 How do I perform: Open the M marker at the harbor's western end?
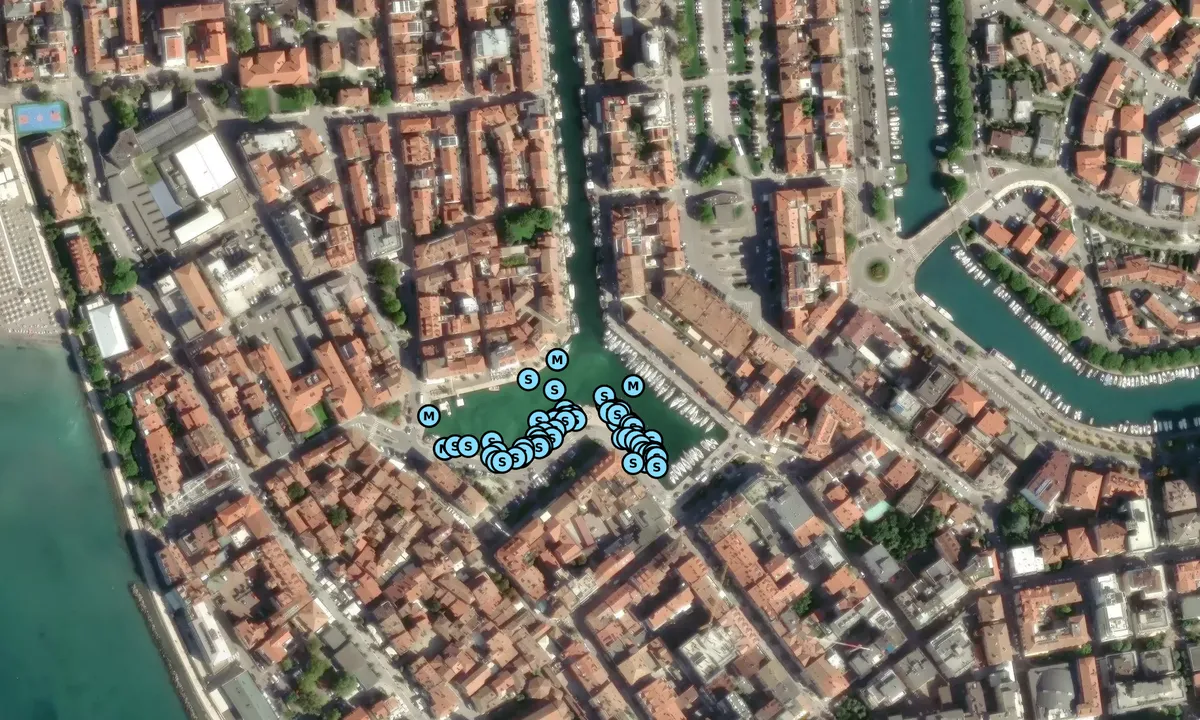[x=428, y=415]
